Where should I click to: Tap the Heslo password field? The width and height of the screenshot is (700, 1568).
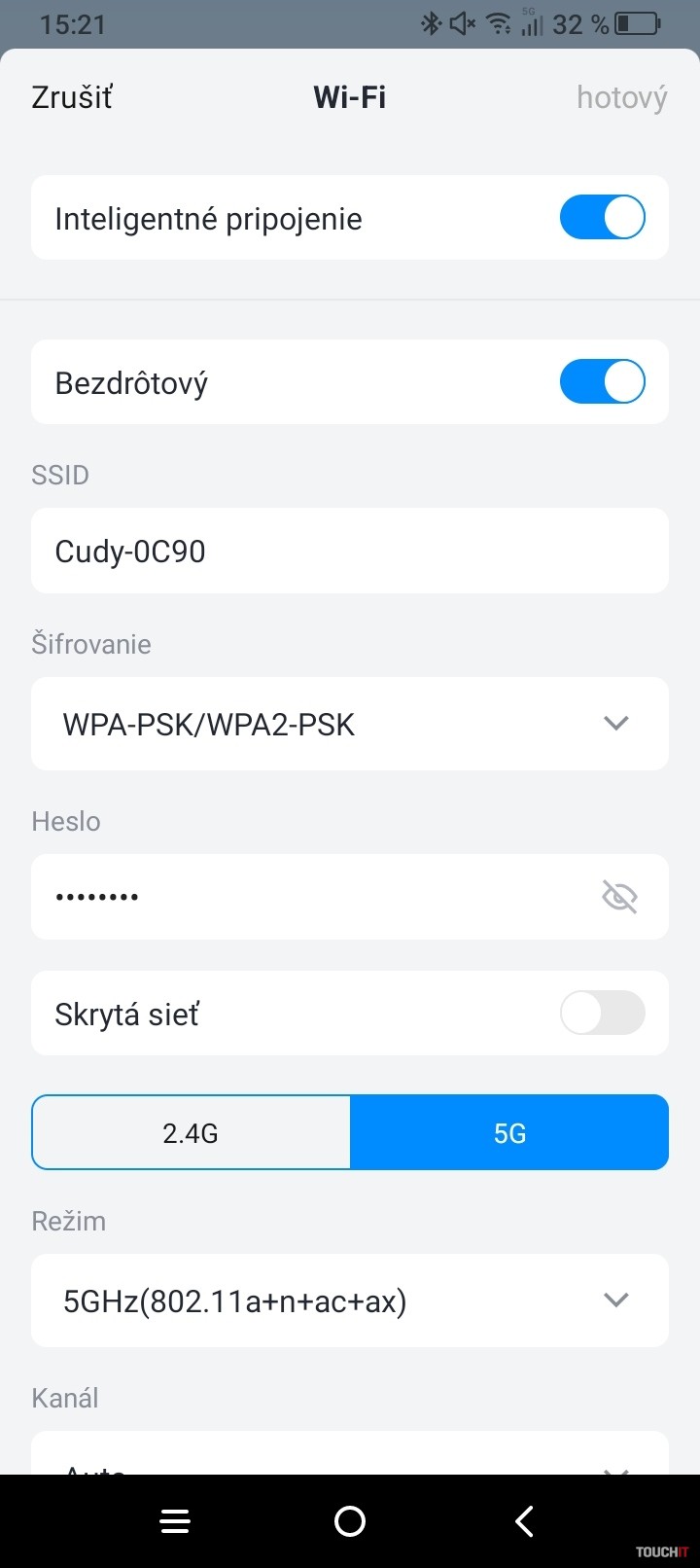pyautogui.click(x=311, y=896)
